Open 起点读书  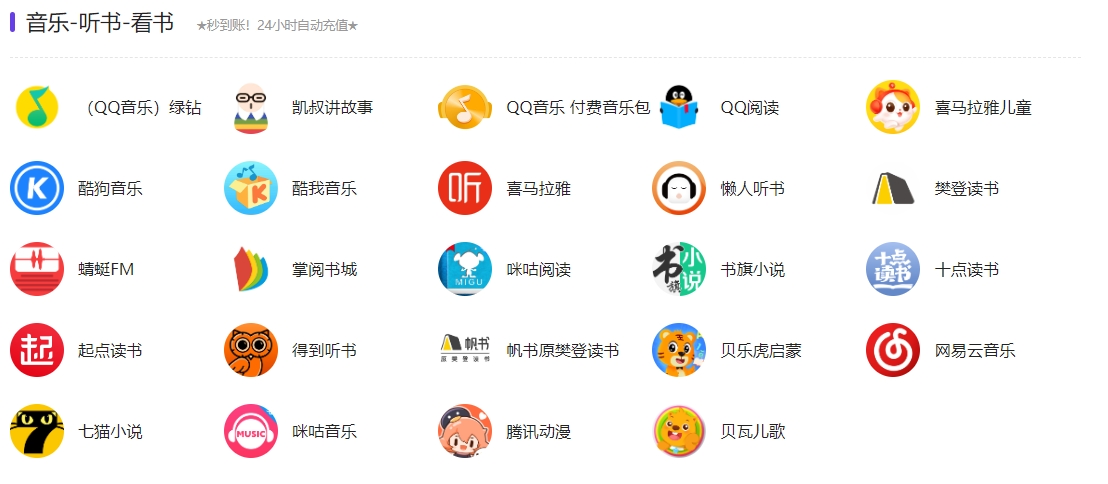[110, 350]
